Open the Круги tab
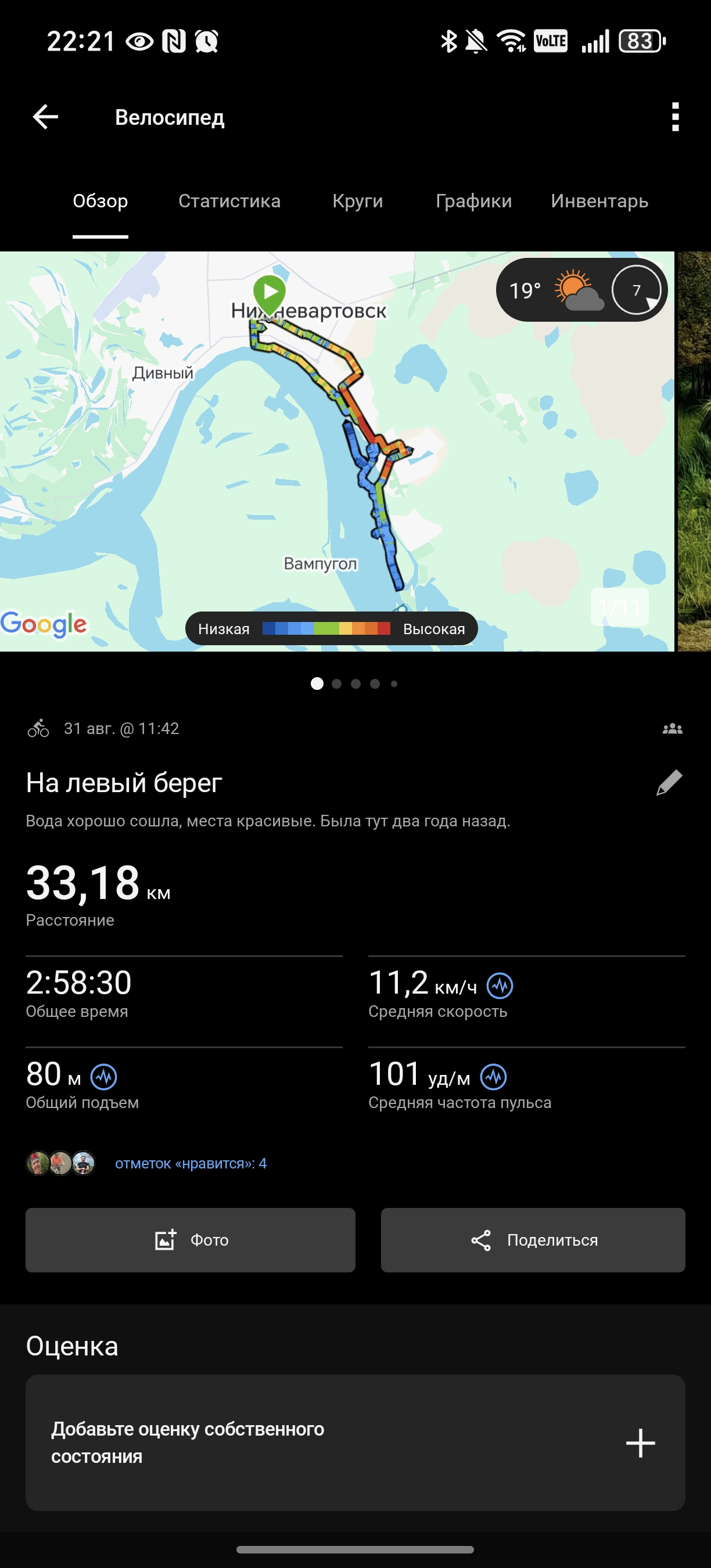This screenshot has height=1568, width=711. click(x=357, y=201)
